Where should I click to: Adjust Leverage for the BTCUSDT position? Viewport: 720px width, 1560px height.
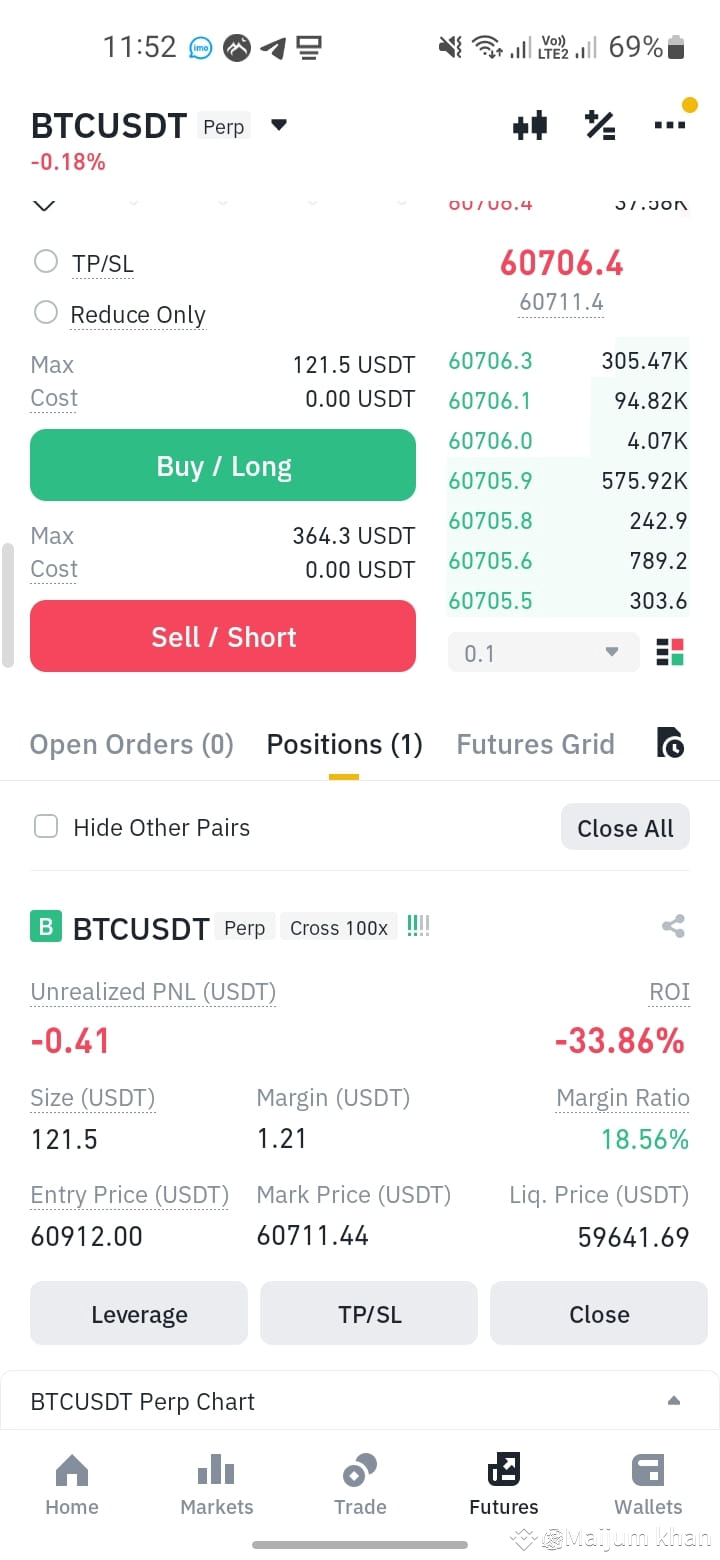click(139, 1313)
